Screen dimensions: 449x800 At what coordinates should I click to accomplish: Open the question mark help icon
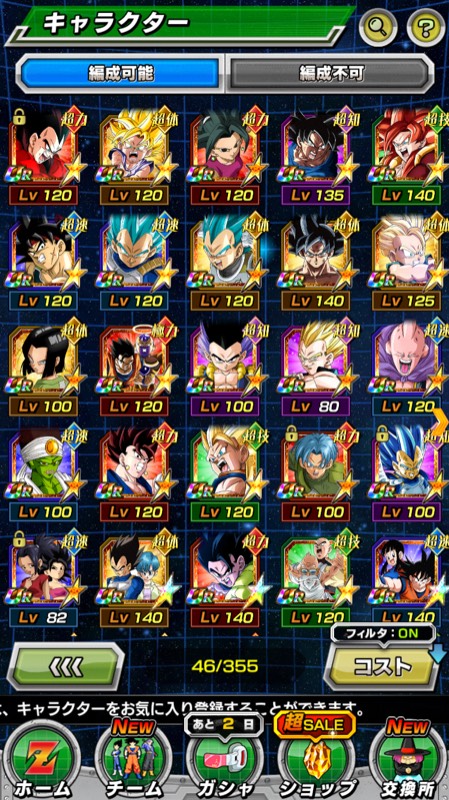[426, 27]
